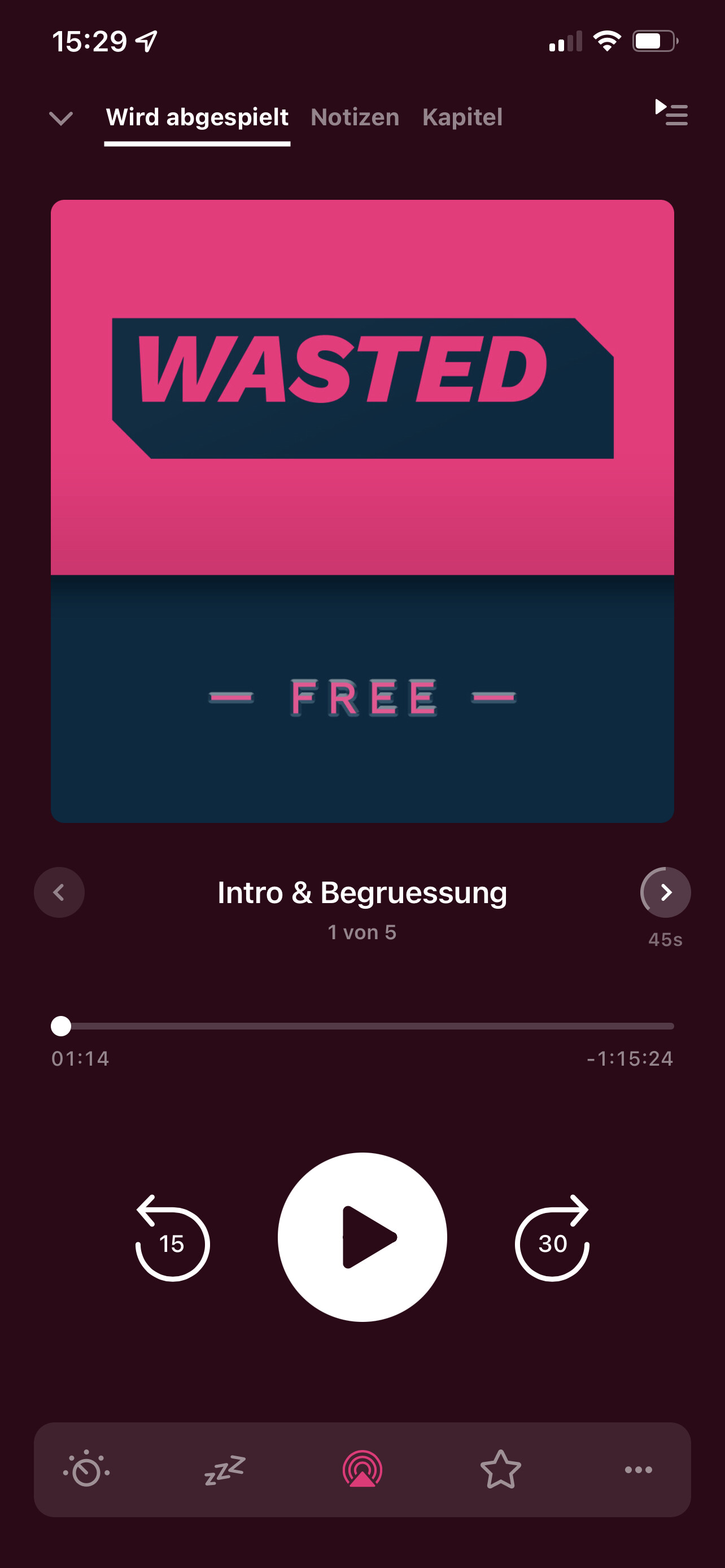Collapse the player with the down chevron
This screenshot has width=725, height=1568.
(61, 117)
